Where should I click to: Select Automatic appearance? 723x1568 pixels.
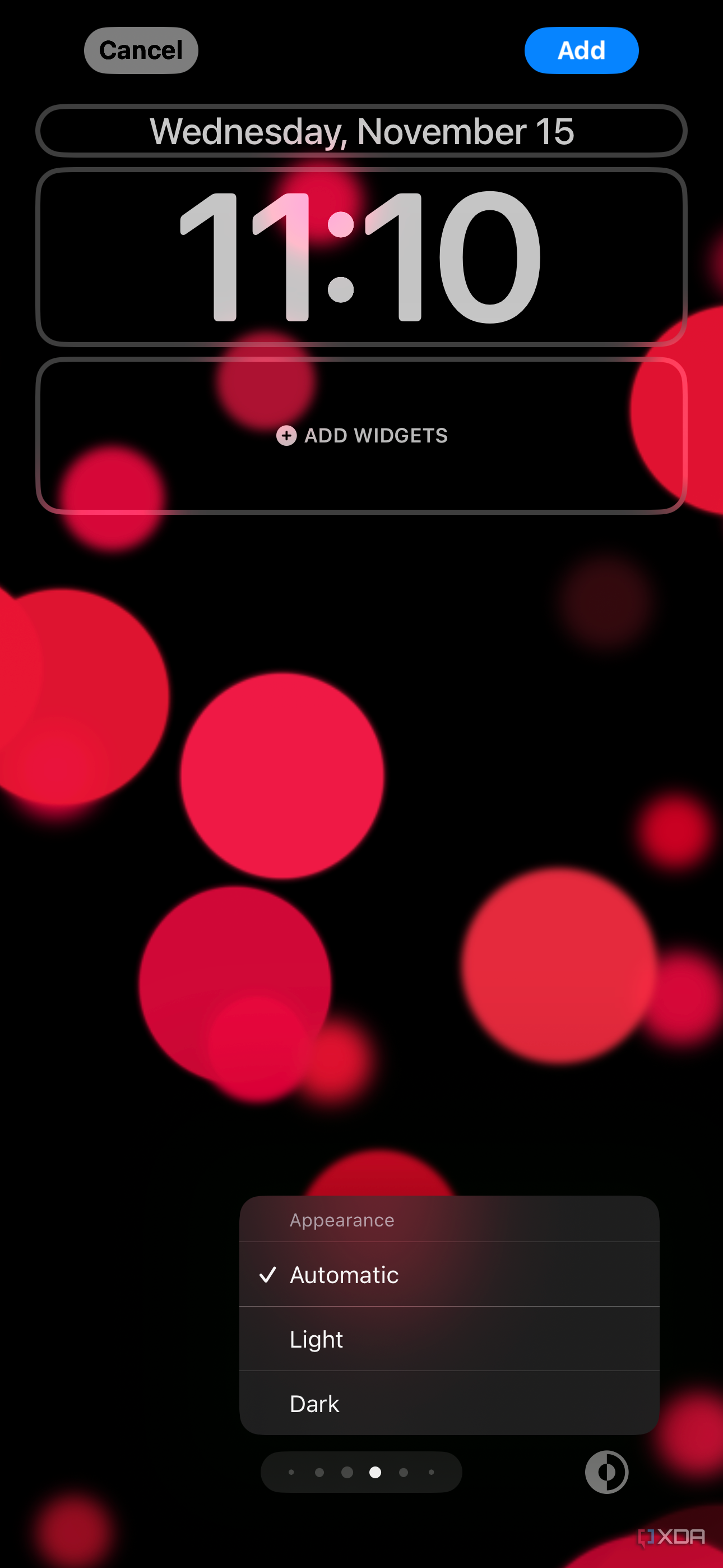pos(449,1274)
